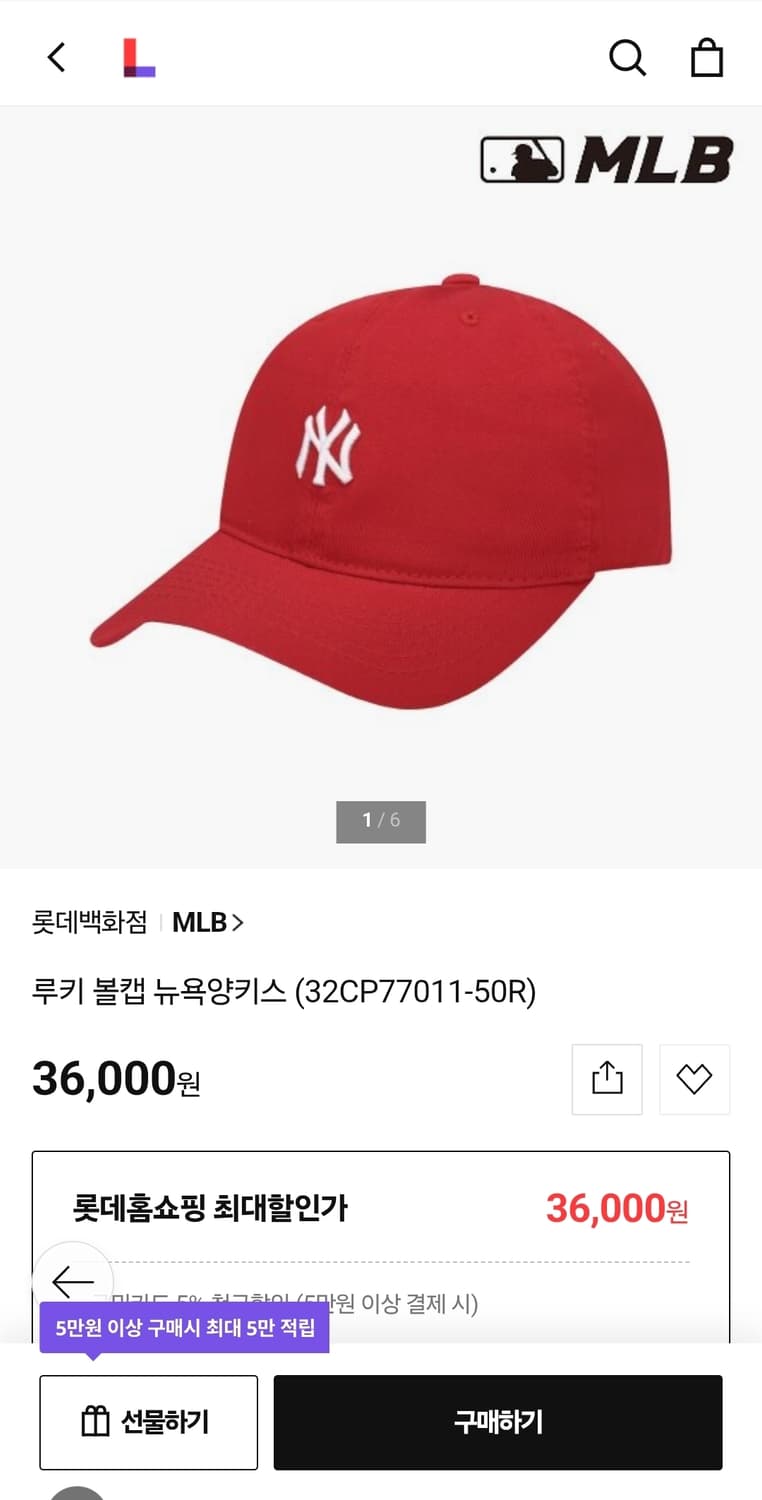Viewport: 762px width, 1500px height.
Task: Select the Lotte logo to go home
Action: point(139,56)
